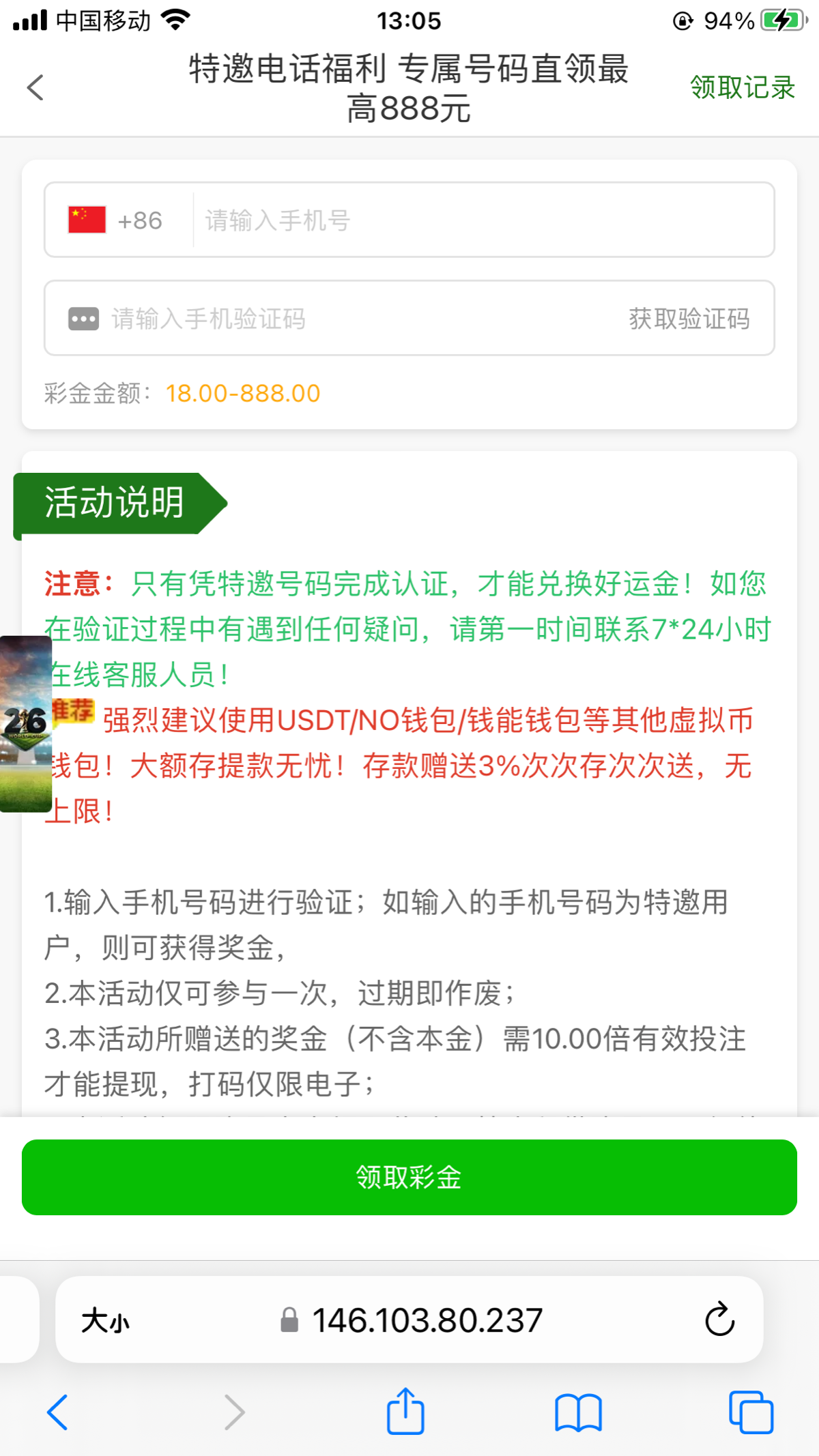The width and height of the screenshot is (819, 1456).
Task: Select the +86 country code picker
Action: [x=116, y=220]
